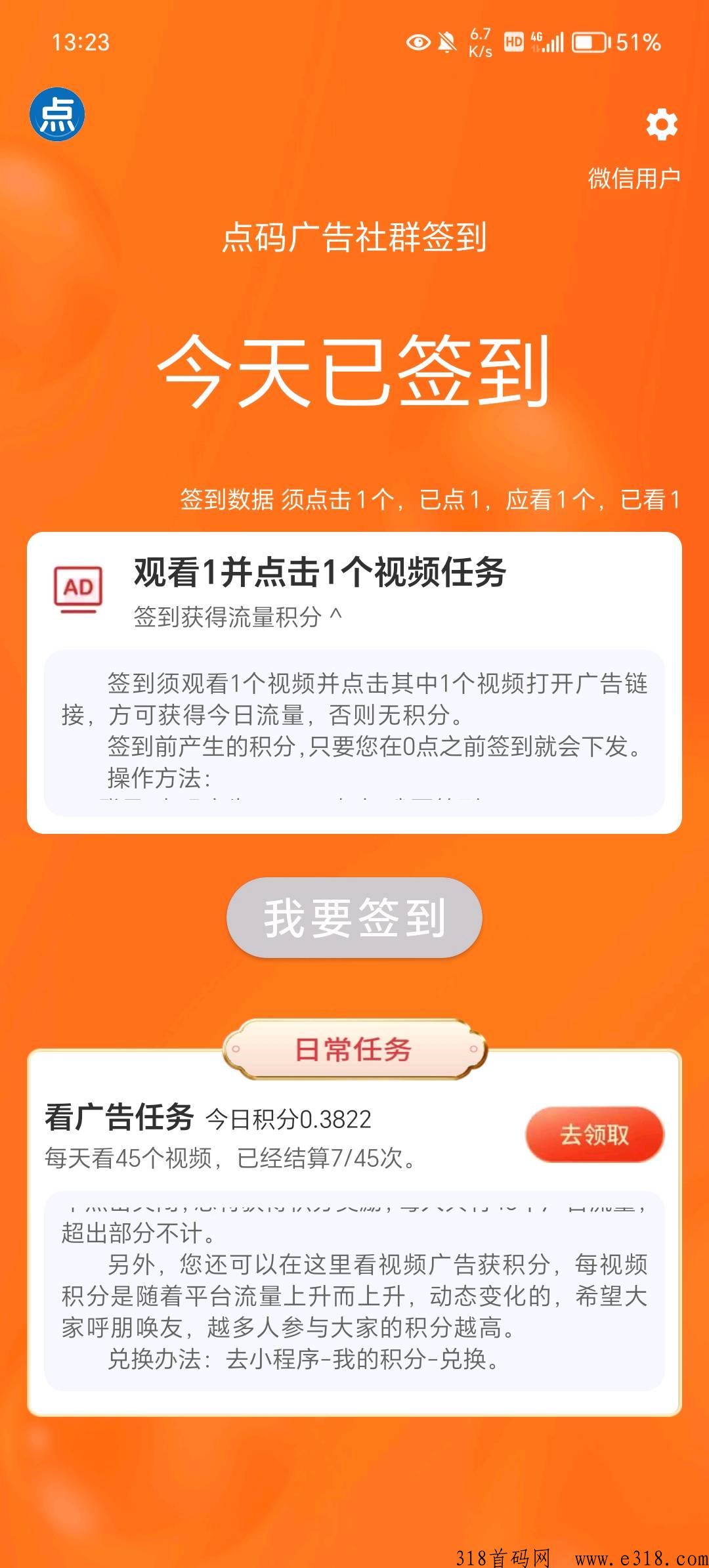The height and width of the screenshot is (1568, 709).
Task: Tap the 我要签到 check-in button
Action: [354, 917]
